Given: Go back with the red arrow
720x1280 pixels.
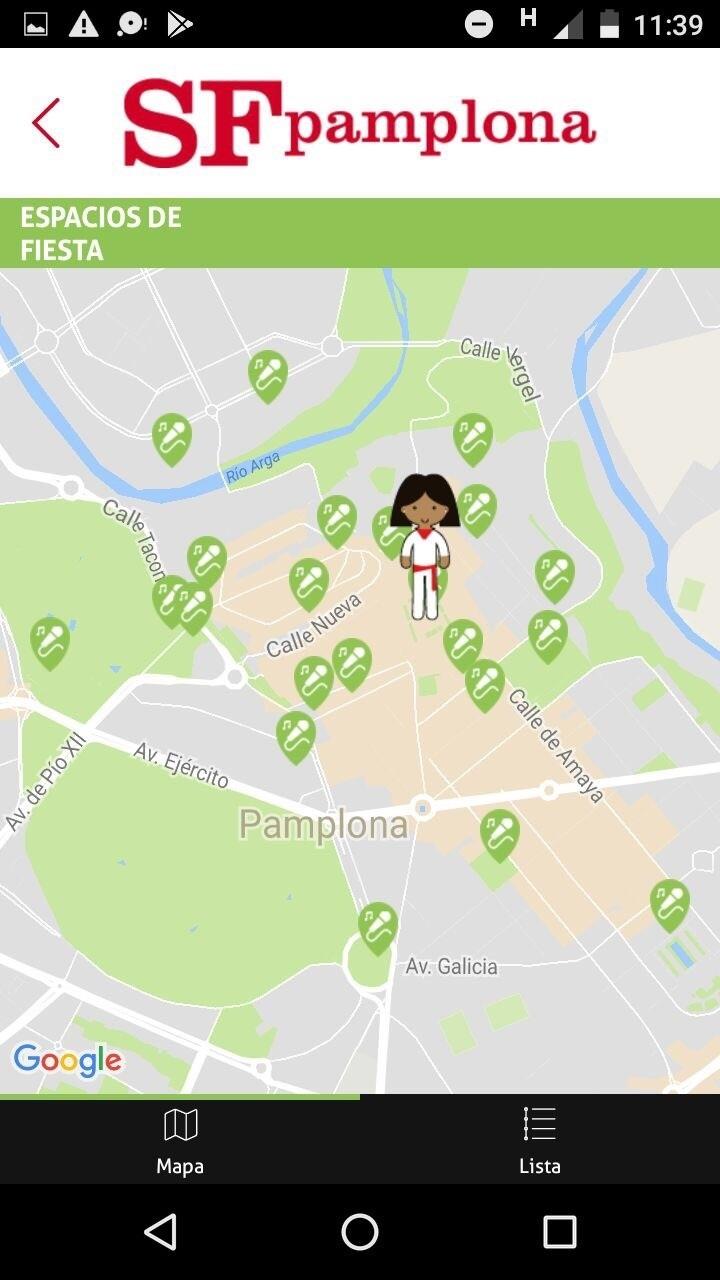Looking at the screenshot, I should click(46, 123).
